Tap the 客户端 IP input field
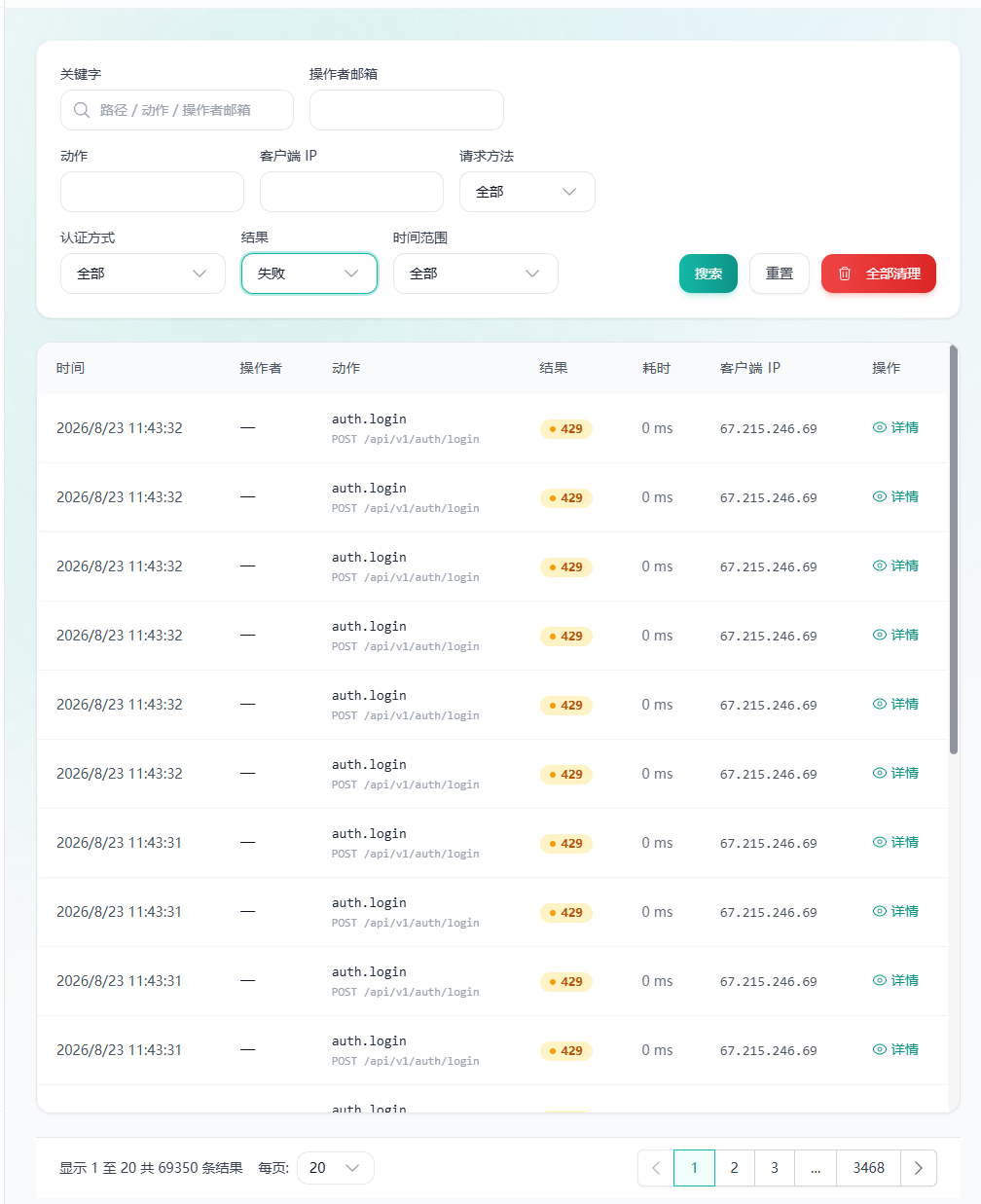 351,192
